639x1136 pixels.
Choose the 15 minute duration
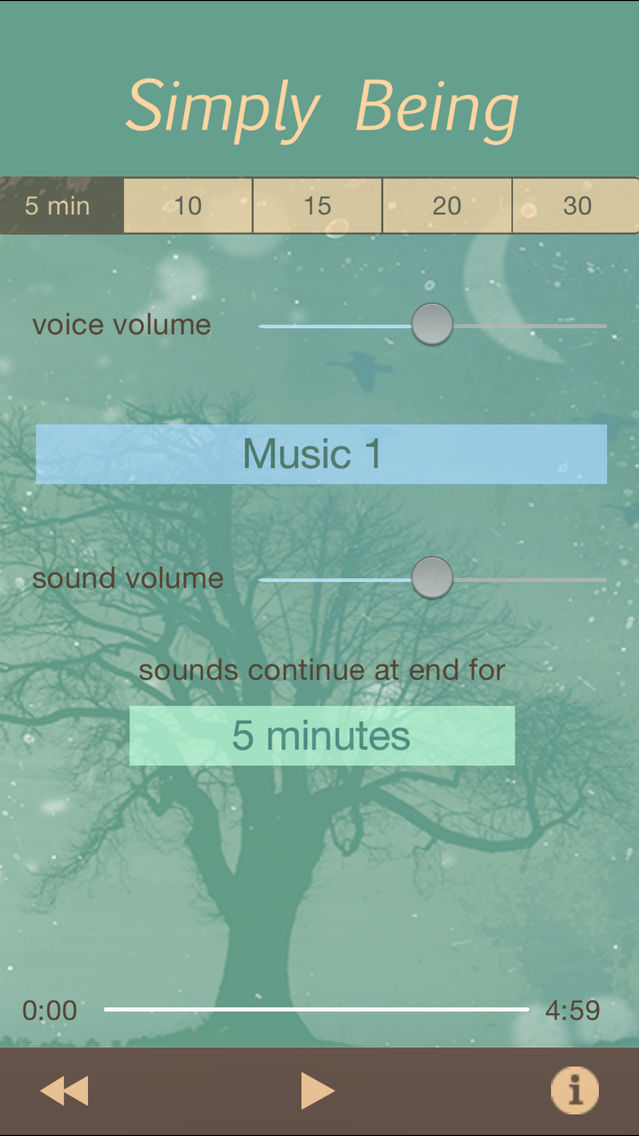click(x=317, y=206)
